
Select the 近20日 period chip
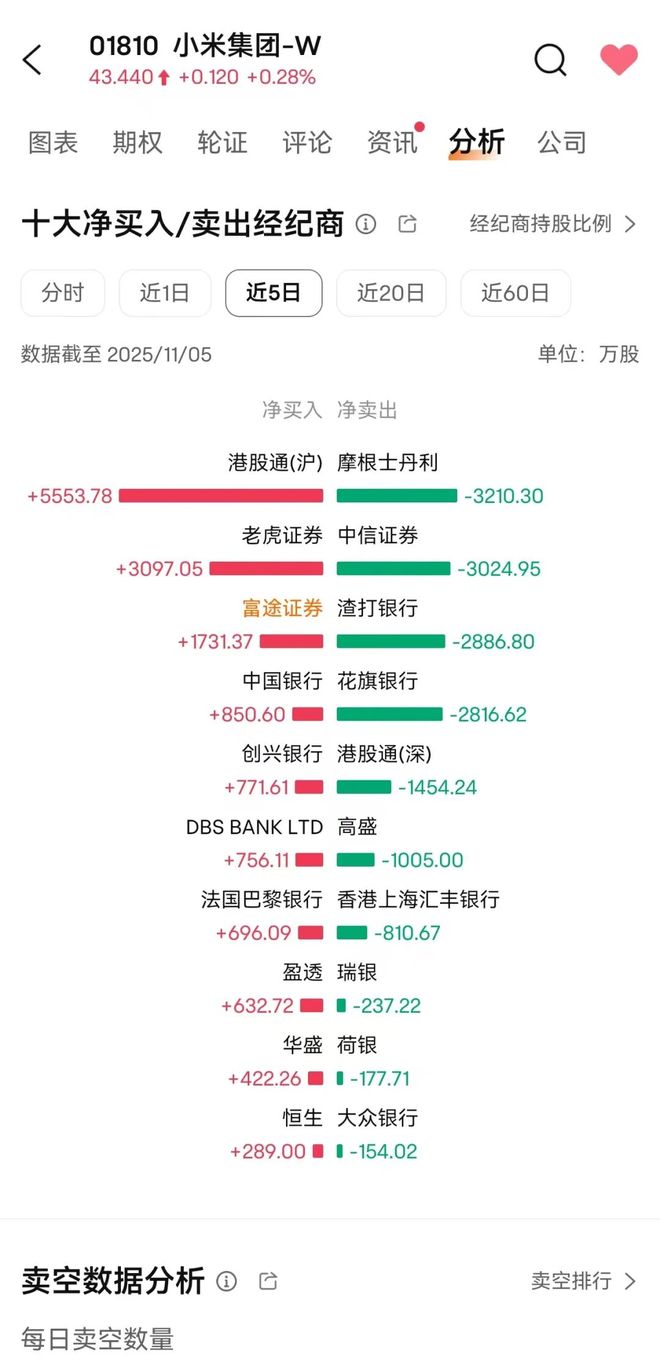(x=391, y=293)
